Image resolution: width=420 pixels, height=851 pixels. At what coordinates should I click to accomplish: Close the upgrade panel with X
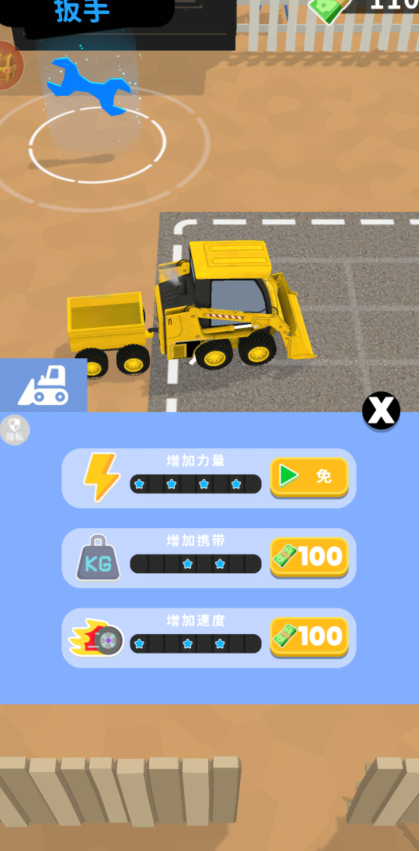381,410
